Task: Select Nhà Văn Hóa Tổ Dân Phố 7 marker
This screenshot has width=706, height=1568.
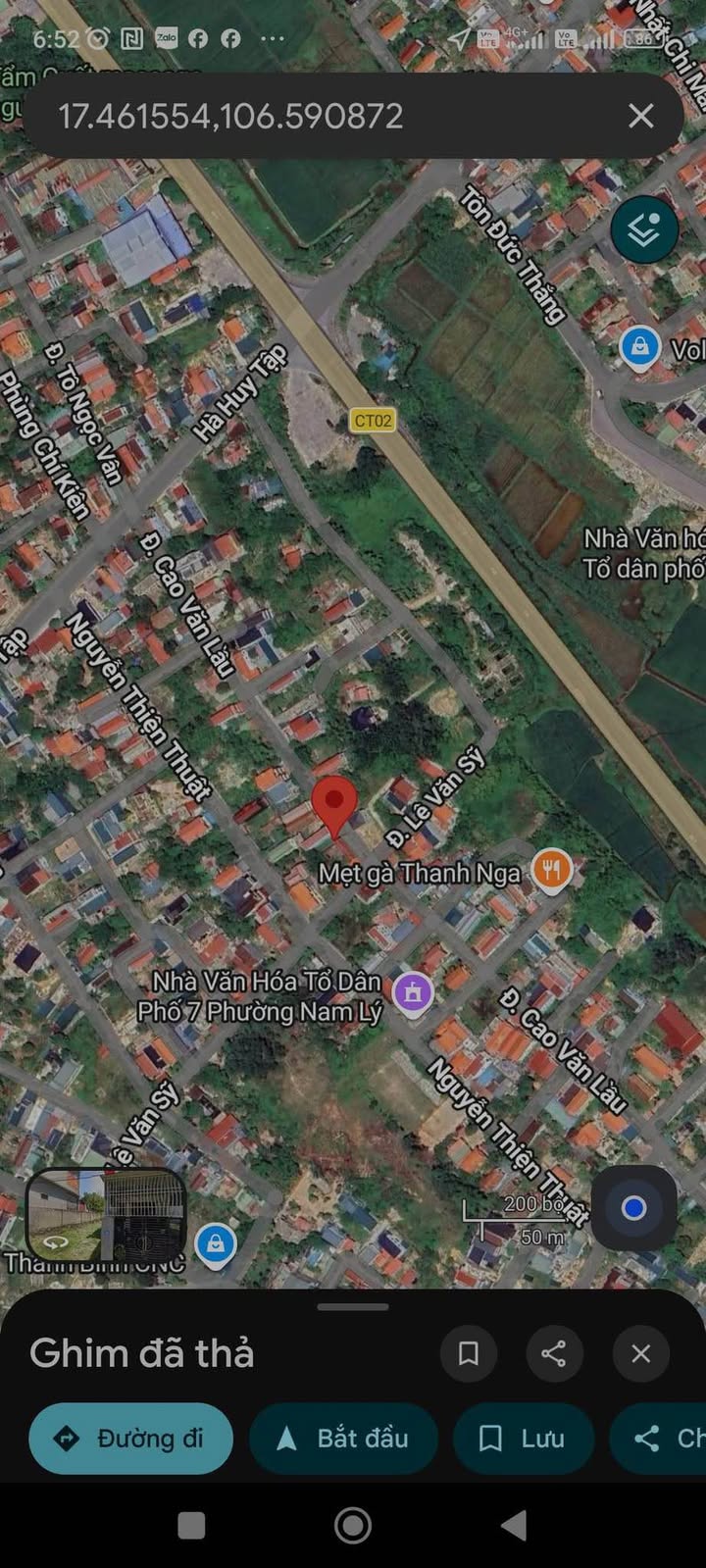Action: (413, 993)
